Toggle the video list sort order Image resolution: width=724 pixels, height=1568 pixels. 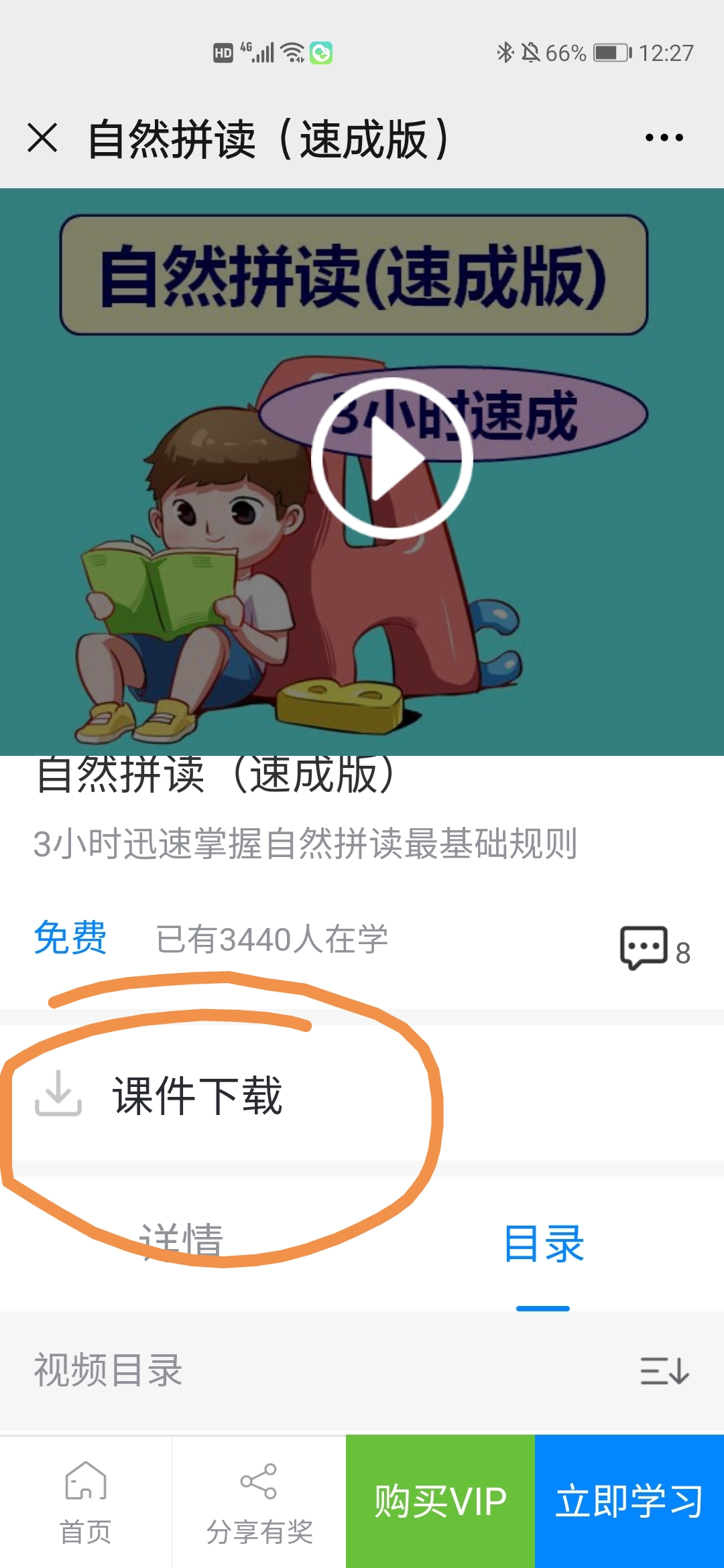(664, 1370)
